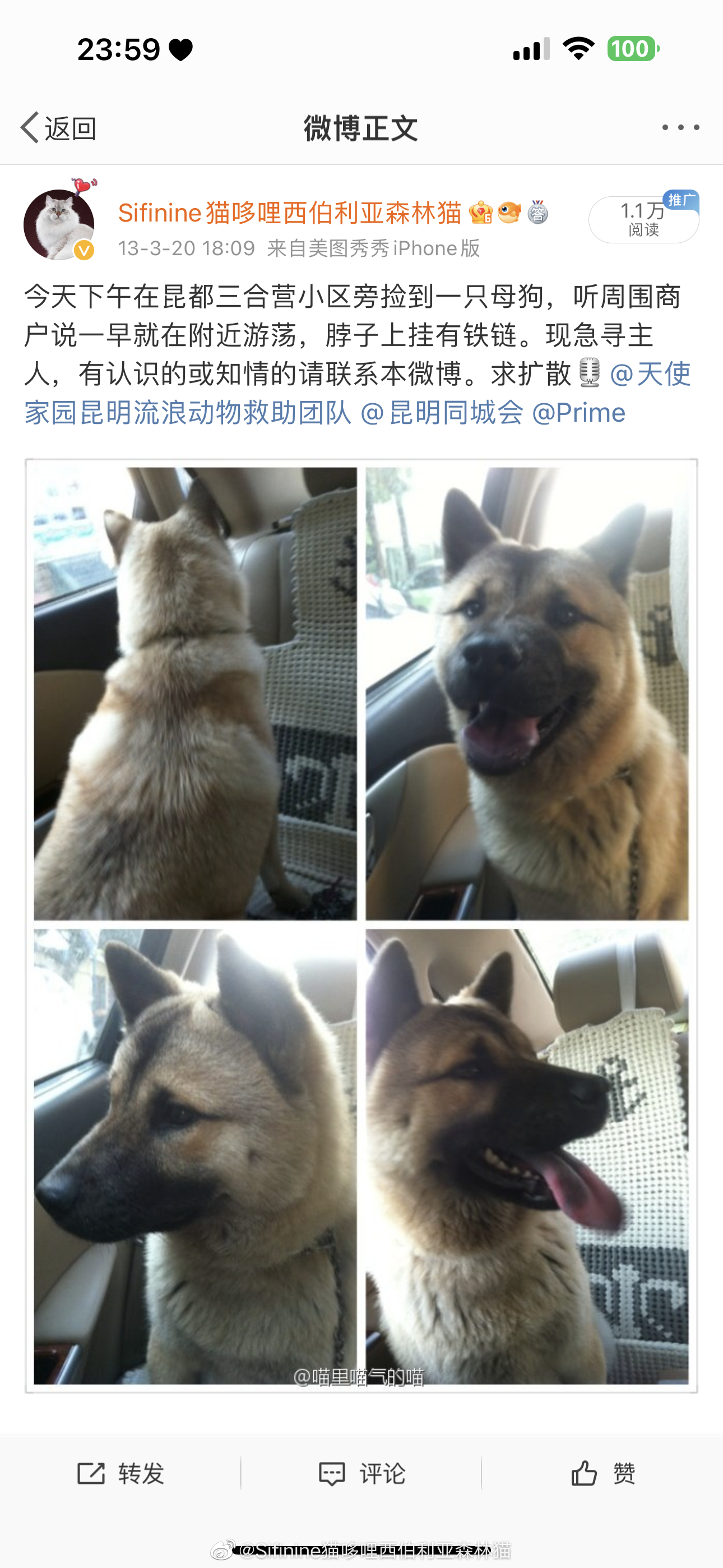
Task: Open Sifinine poster's profile avatar
Action: tap(59, 225)
